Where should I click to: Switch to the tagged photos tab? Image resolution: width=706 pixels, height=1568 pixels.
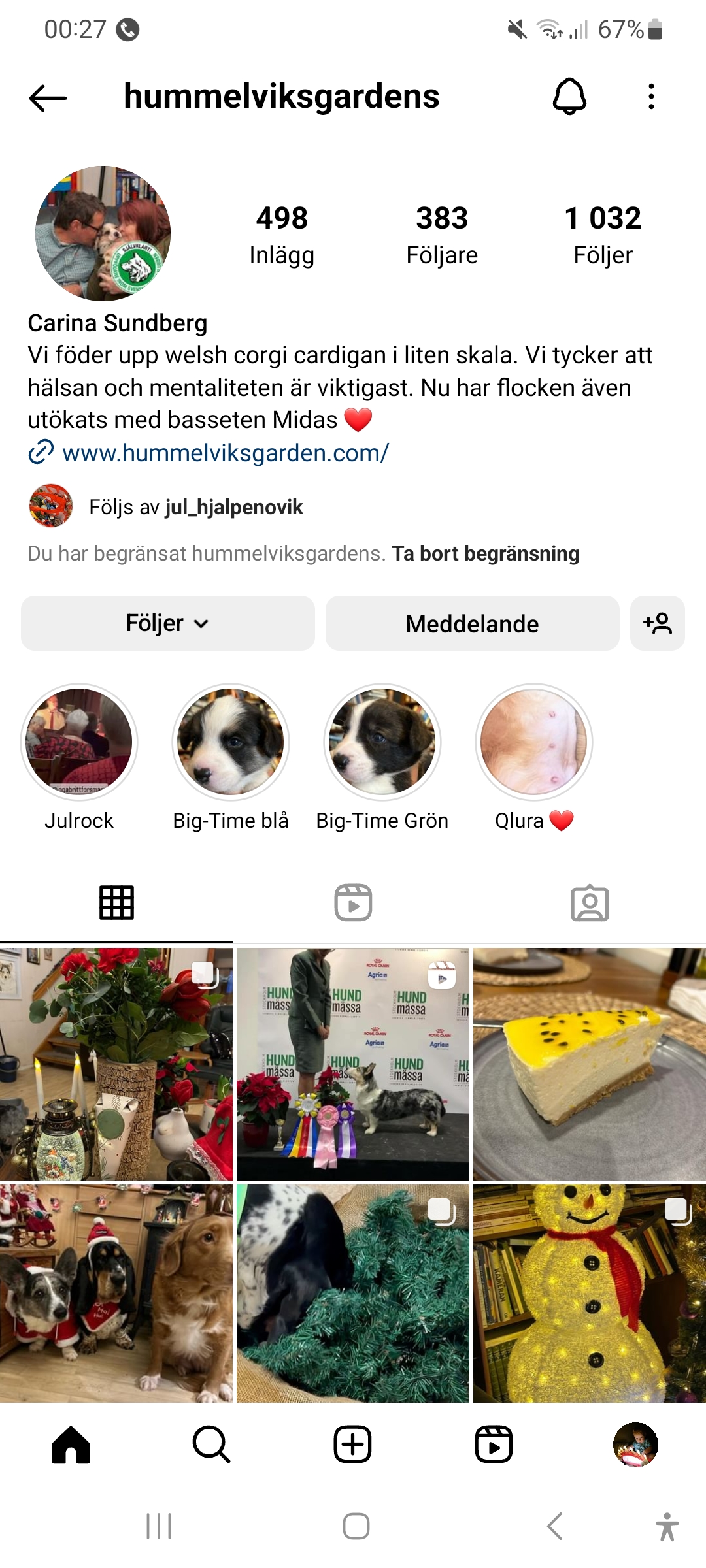[590, 903]
